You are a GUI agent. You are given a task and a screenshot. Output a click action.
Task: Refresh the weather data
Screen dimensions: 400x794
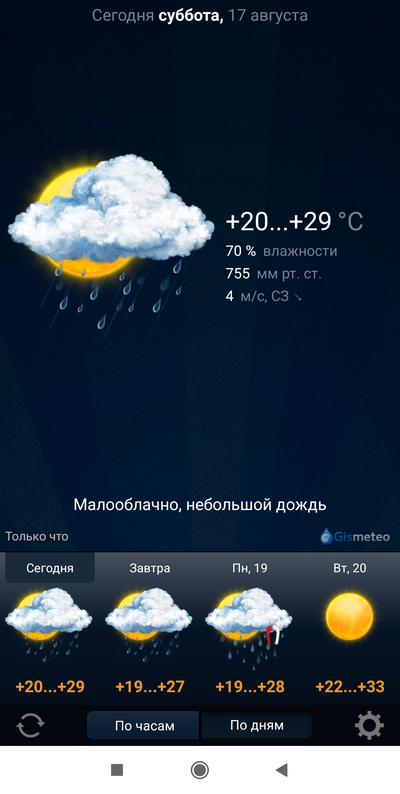[30, 725]
